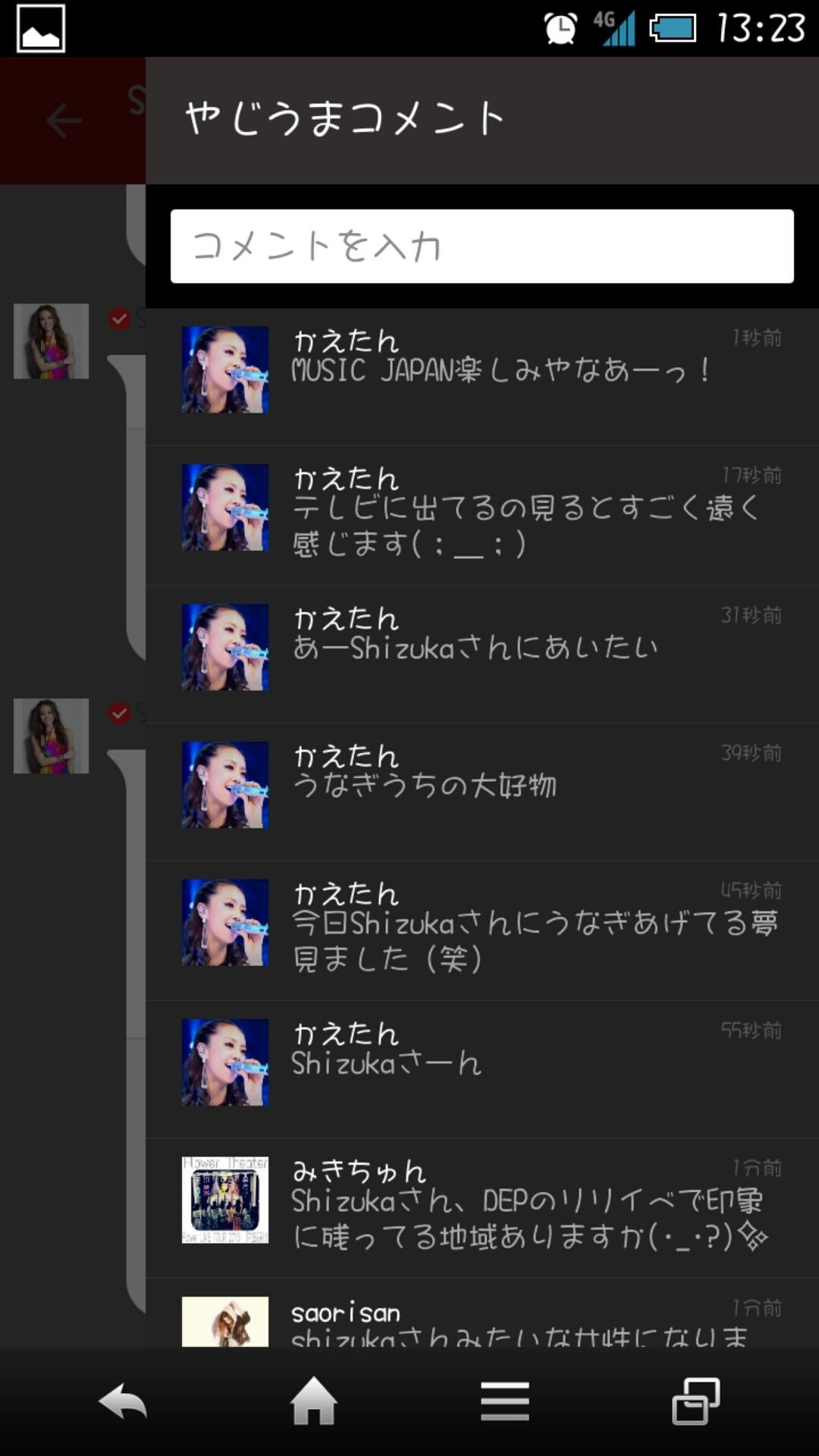Toggle the red checkmark badge on the lower avatar
The image size is (819, 1456).
(x=119, y=714)
